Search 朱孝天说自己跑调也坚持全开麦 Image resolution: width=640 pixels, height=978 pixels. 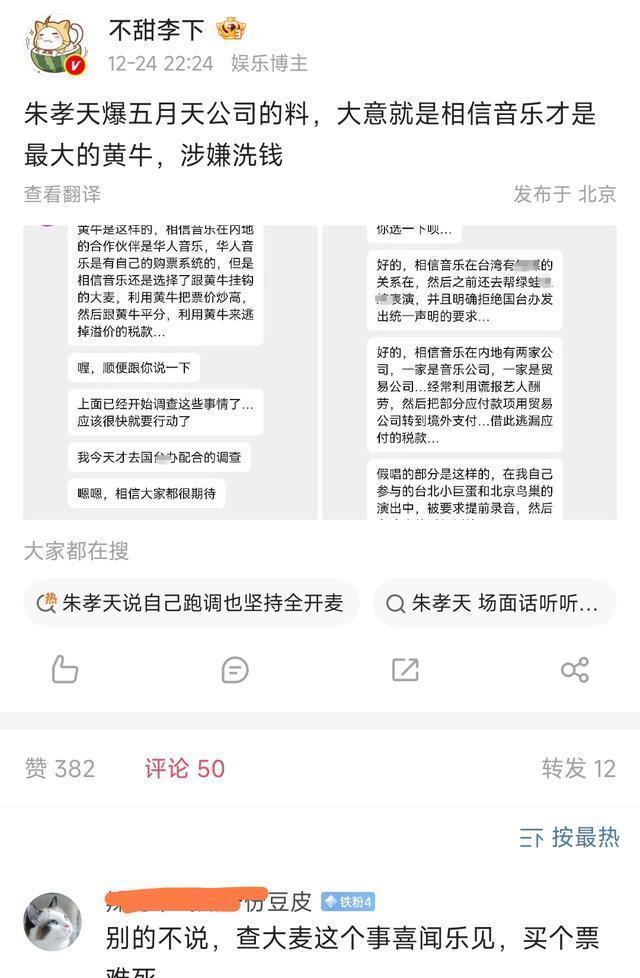190,603
